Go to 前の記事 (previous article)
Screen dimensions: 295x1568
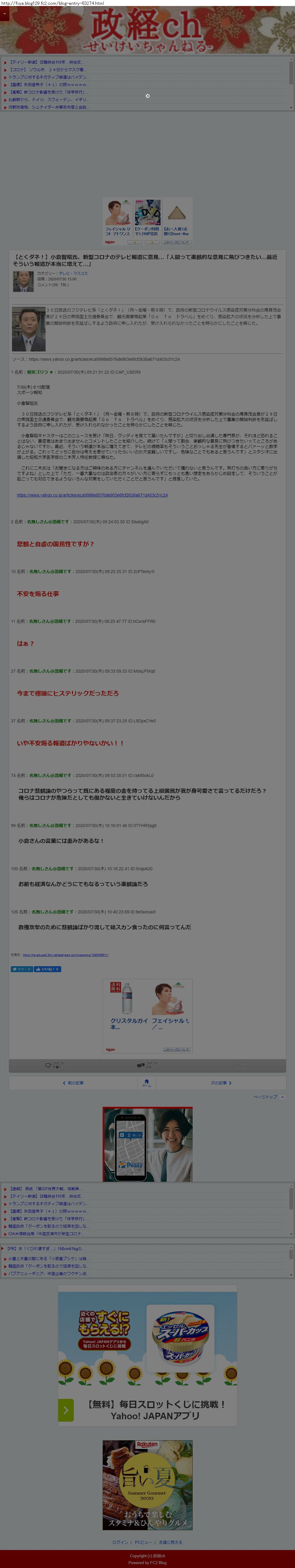tap(73, 1083)
